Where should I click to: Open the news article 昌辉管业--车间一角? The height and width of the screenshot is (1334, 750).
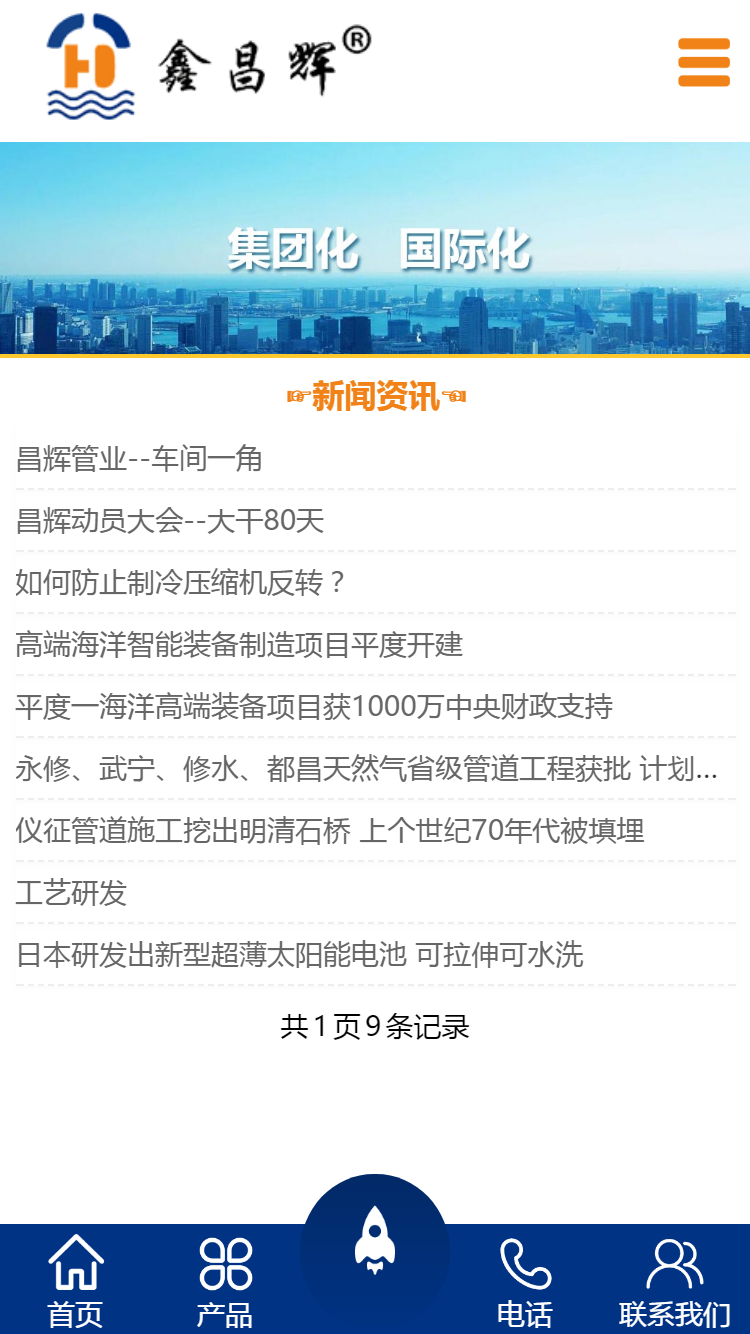pos(139,461)
